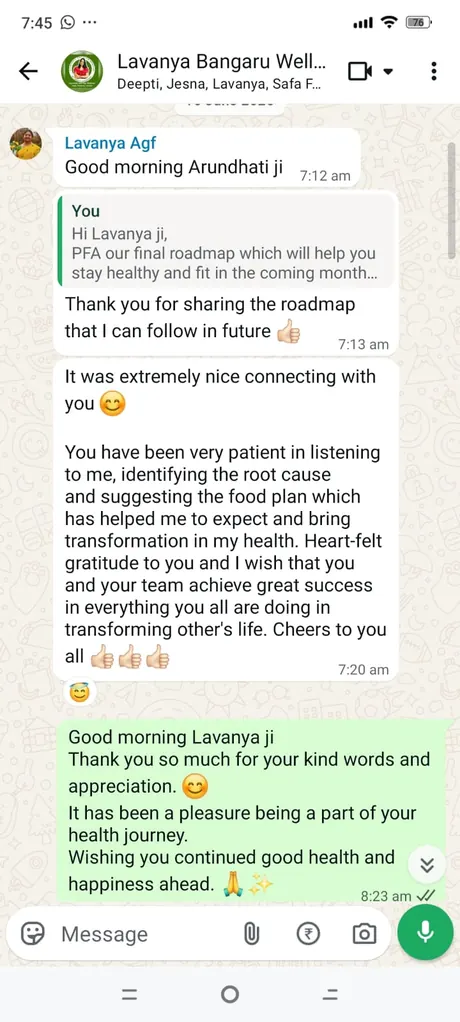This screenshot has height=1022, width=460.
Task: Tap the green microphone voice button
Action: tap(425, 933)
